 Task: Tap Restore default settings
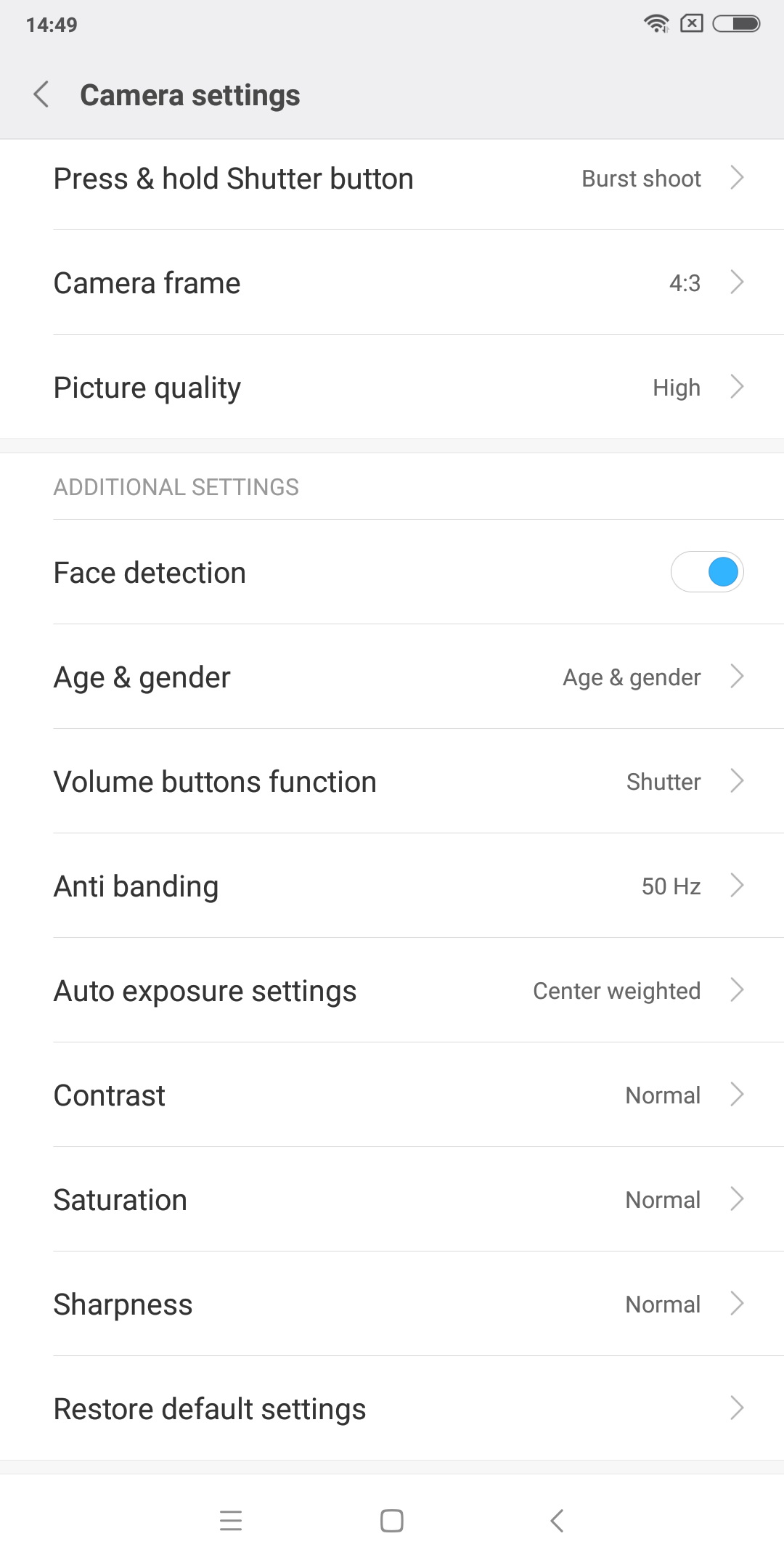(x=392, y=1408)
